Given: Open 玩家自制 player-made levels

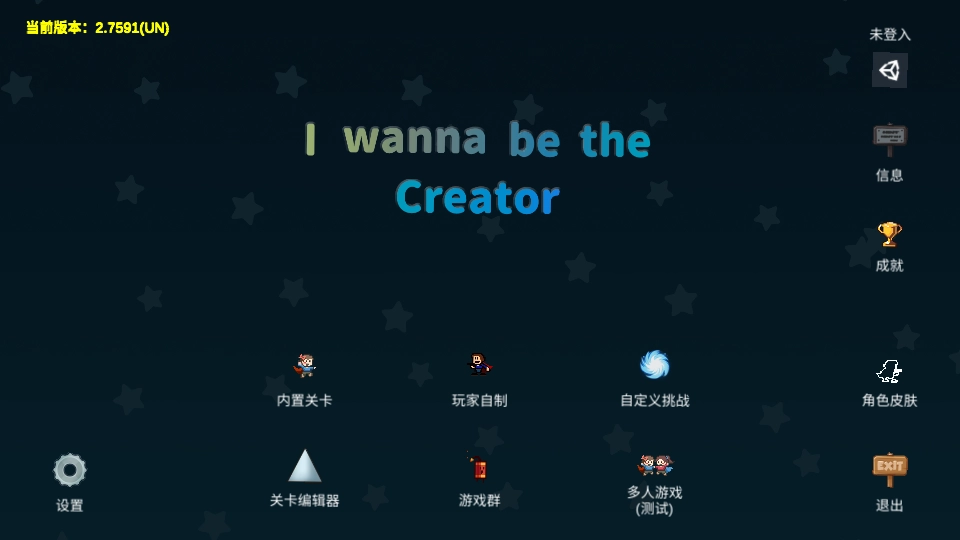Looking at the screenshot, I should tap(480, 367).
